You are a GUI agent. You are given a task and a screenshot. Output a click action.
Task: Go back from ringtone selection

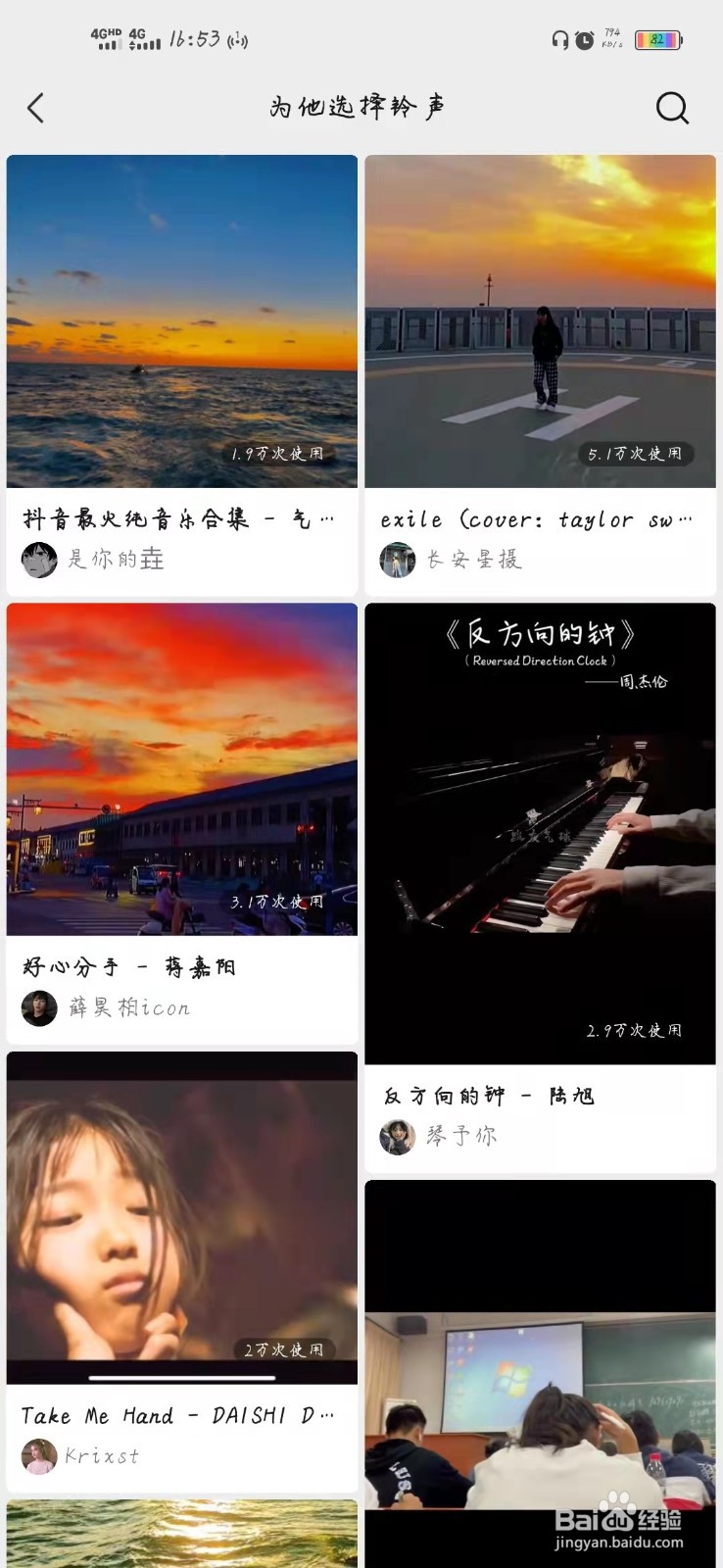pos(36,108)
